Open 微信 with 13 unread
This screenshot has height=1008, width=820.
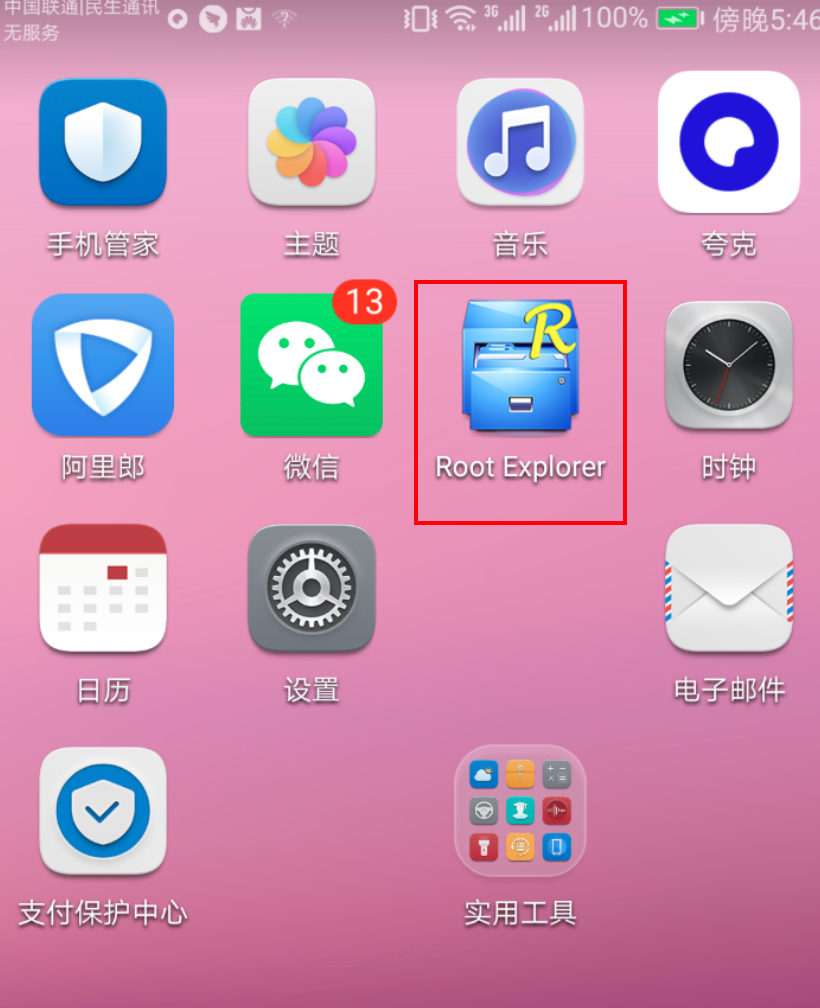coord(311,365)
